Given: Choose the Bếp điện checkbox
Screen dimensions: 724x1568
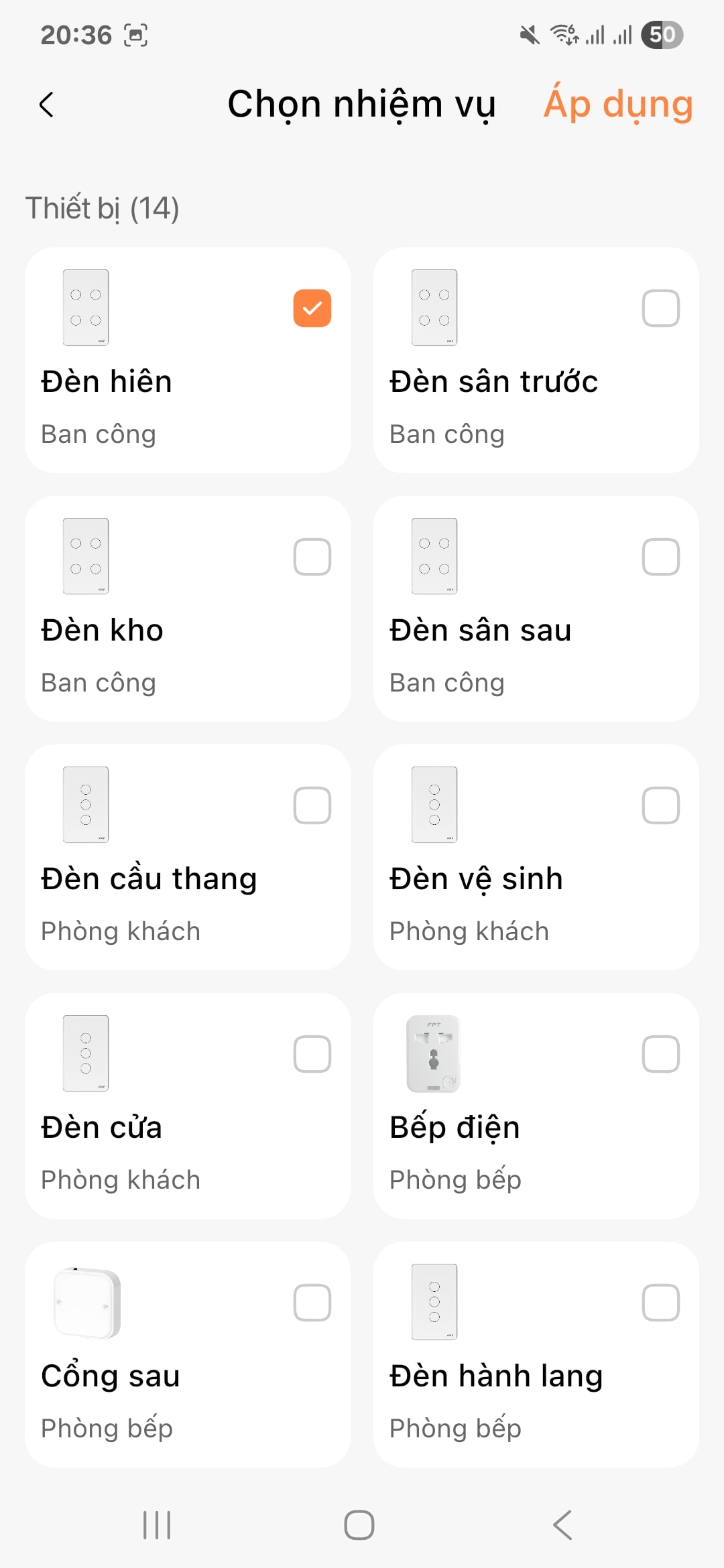Looking at the screenshot, I should coord(660,1054).
